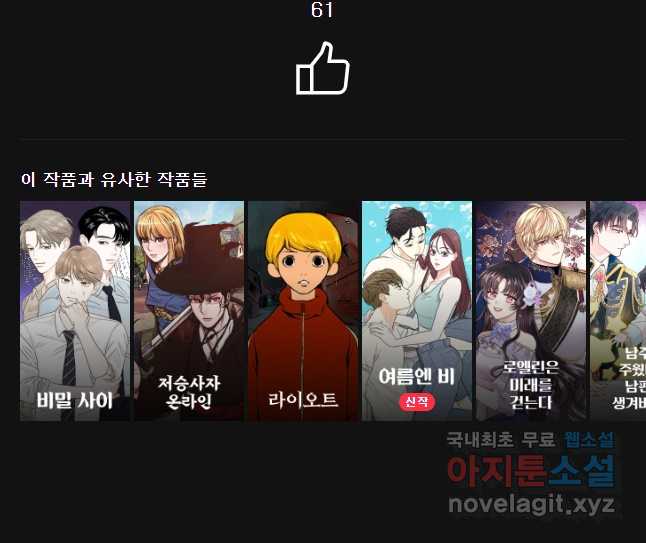Like this episode with thumbs-up icon
The height and width of the screenshot is (543, 646).
click(322, 68)
